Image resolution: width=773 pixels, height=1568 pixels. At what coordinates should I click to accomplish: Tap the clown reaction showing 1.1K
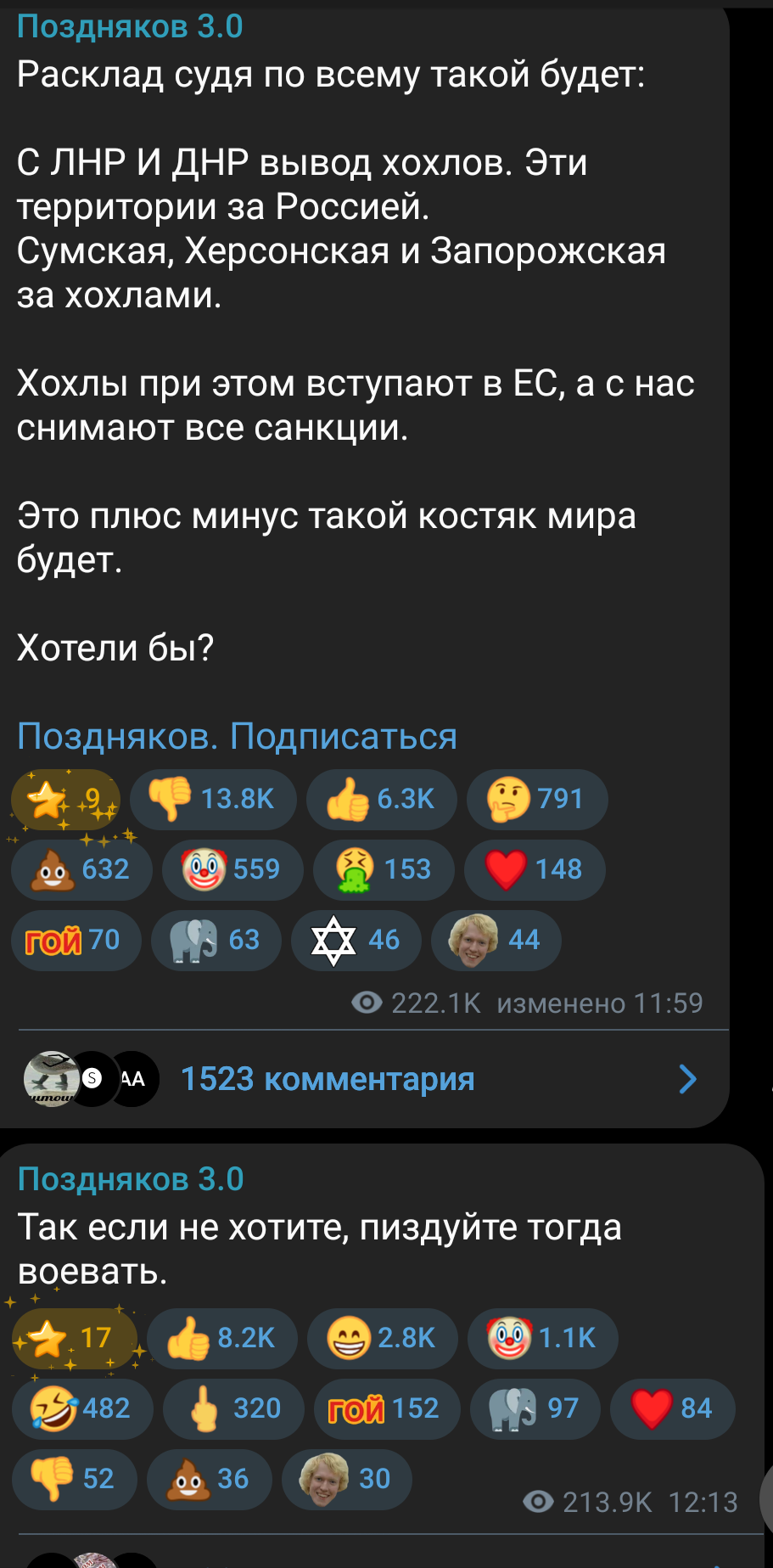click(542, 1338)
